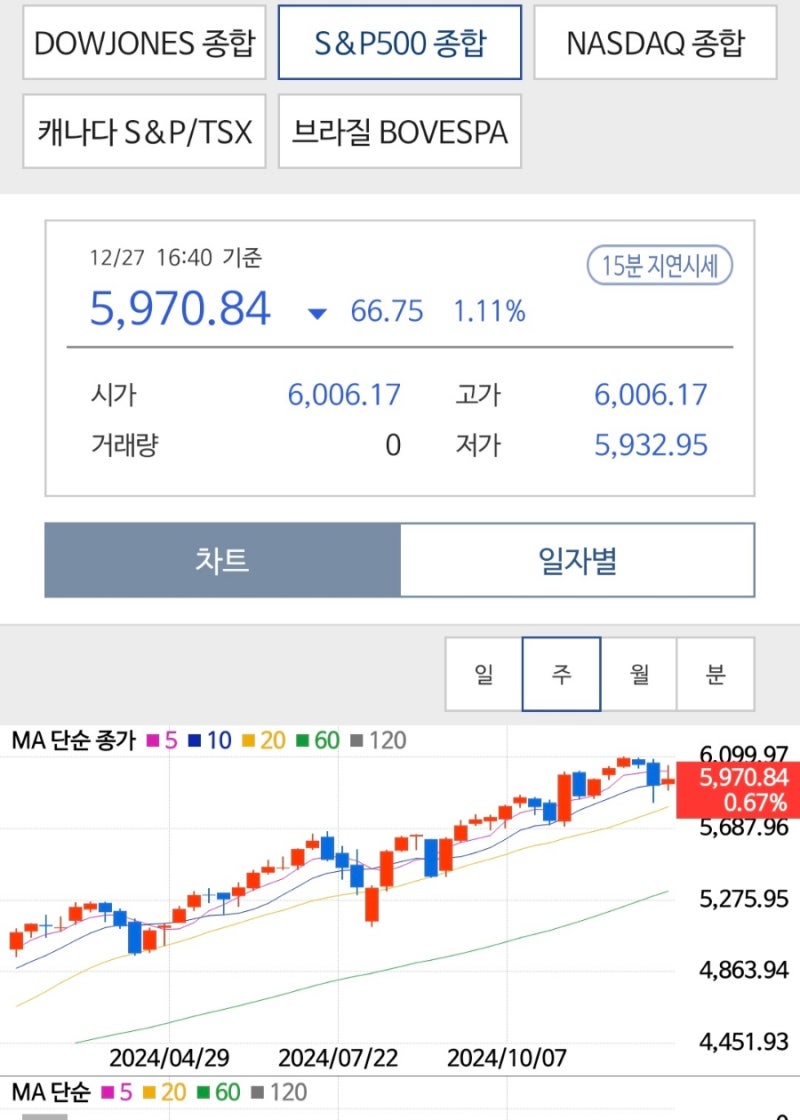The width and height of the screenshot is (800, 1120).
Task: Open the 캐나다 S&P/TSX index view
Action: click(143, 131)
